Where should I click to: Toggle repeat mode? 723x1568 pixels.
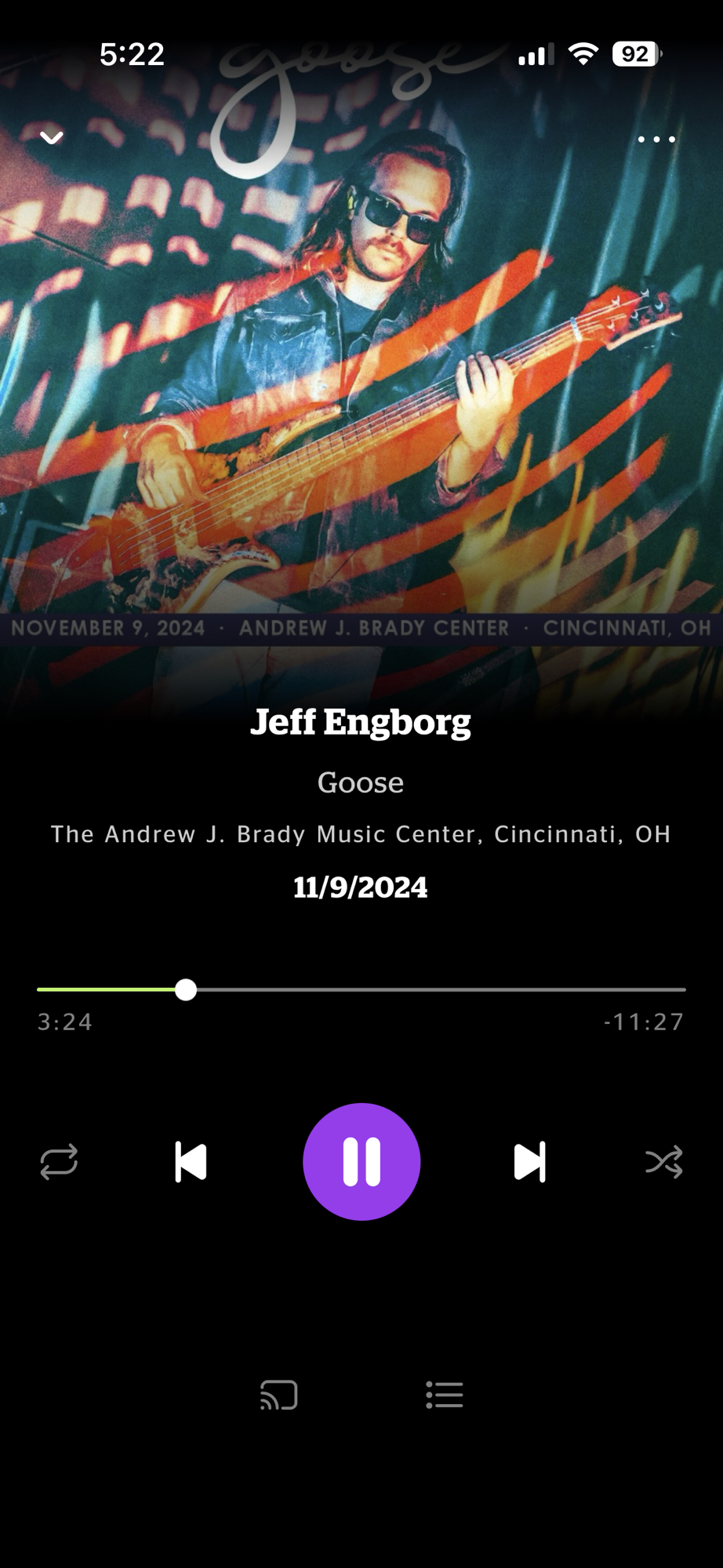pyautogui.click(x=59, y=1161)
